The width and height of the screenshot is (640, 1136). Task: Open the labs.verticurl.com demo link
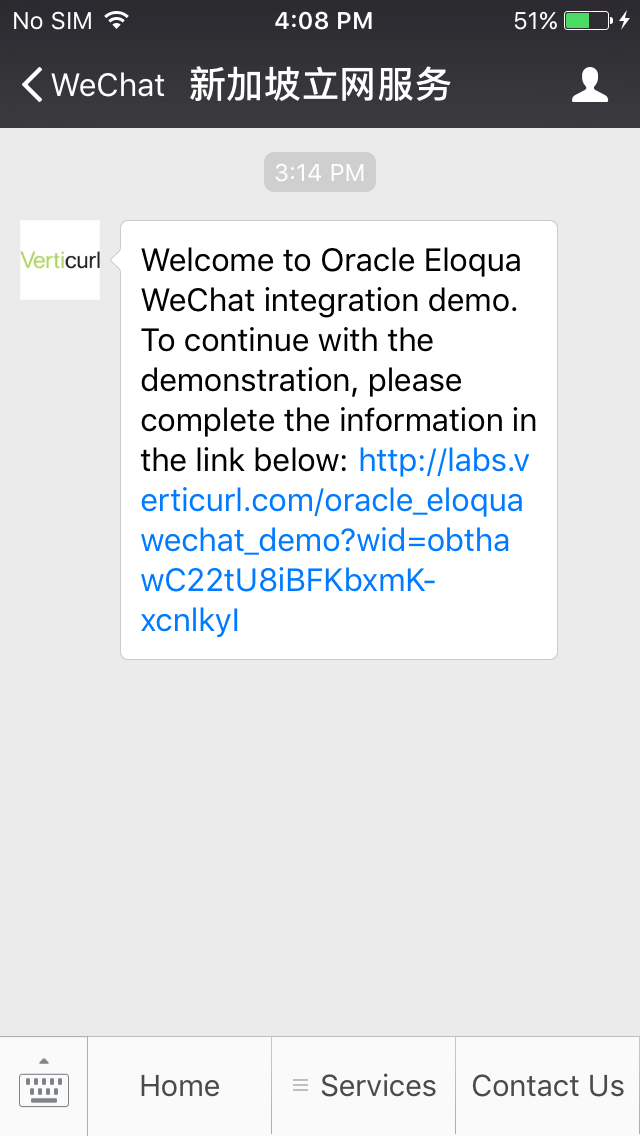click(330, 540)
